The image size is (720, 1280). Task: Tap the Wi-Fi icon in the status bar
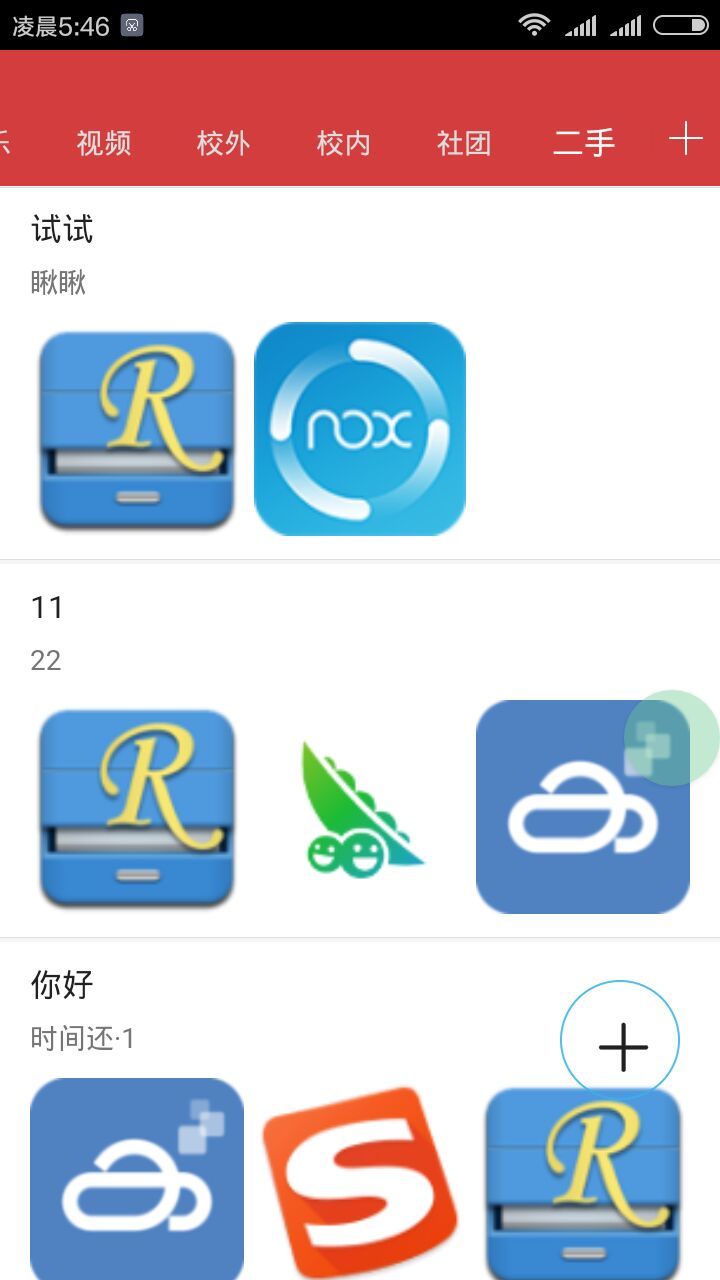(533, 25)
